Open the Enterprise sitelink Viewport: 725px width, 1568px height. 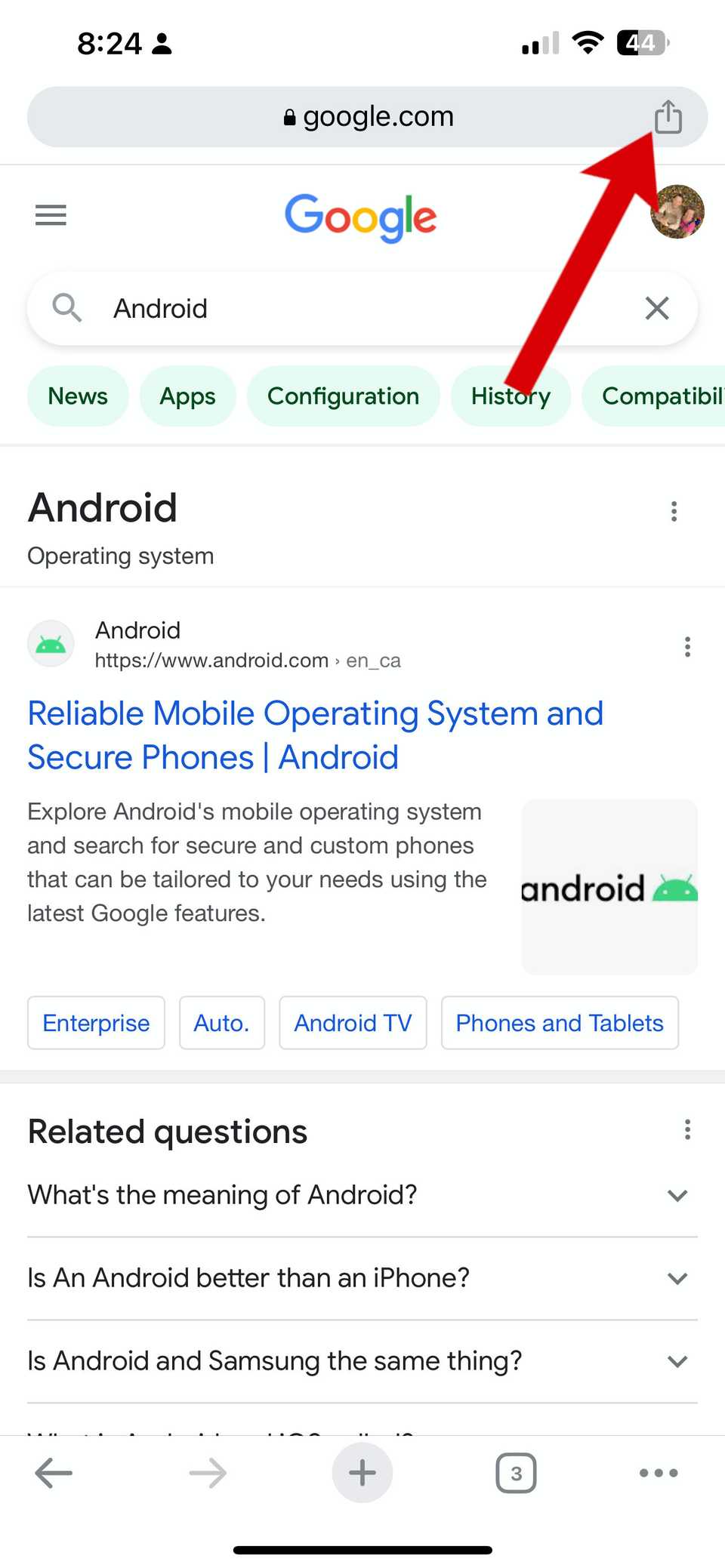(x=96, y=1023)
